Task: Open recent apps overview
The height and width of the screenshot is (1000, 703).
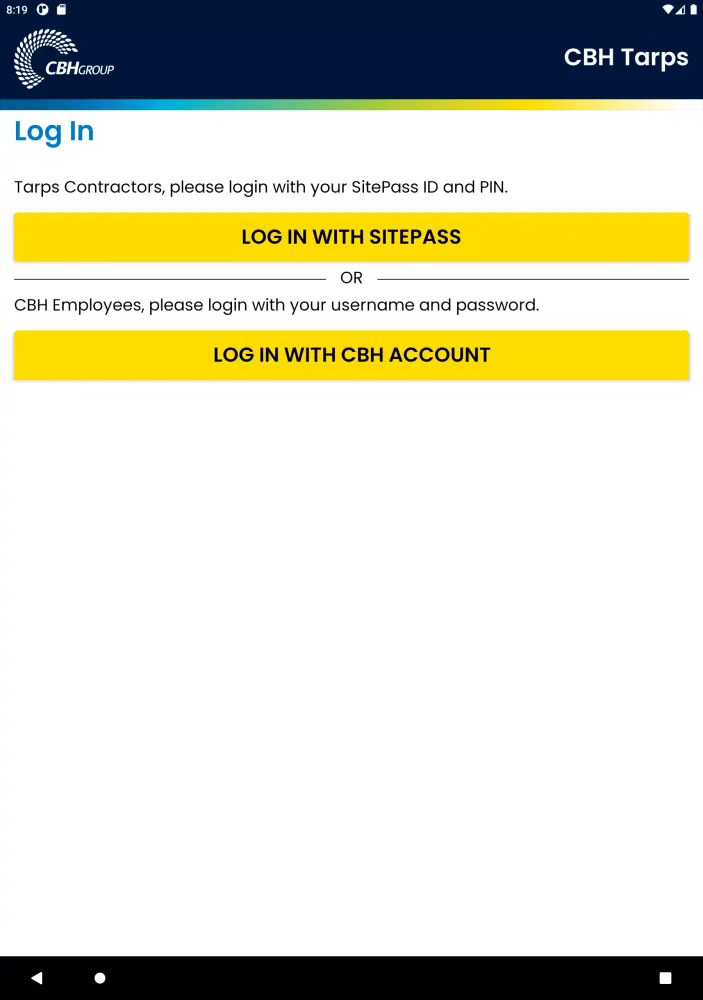Action: [665, 978]
